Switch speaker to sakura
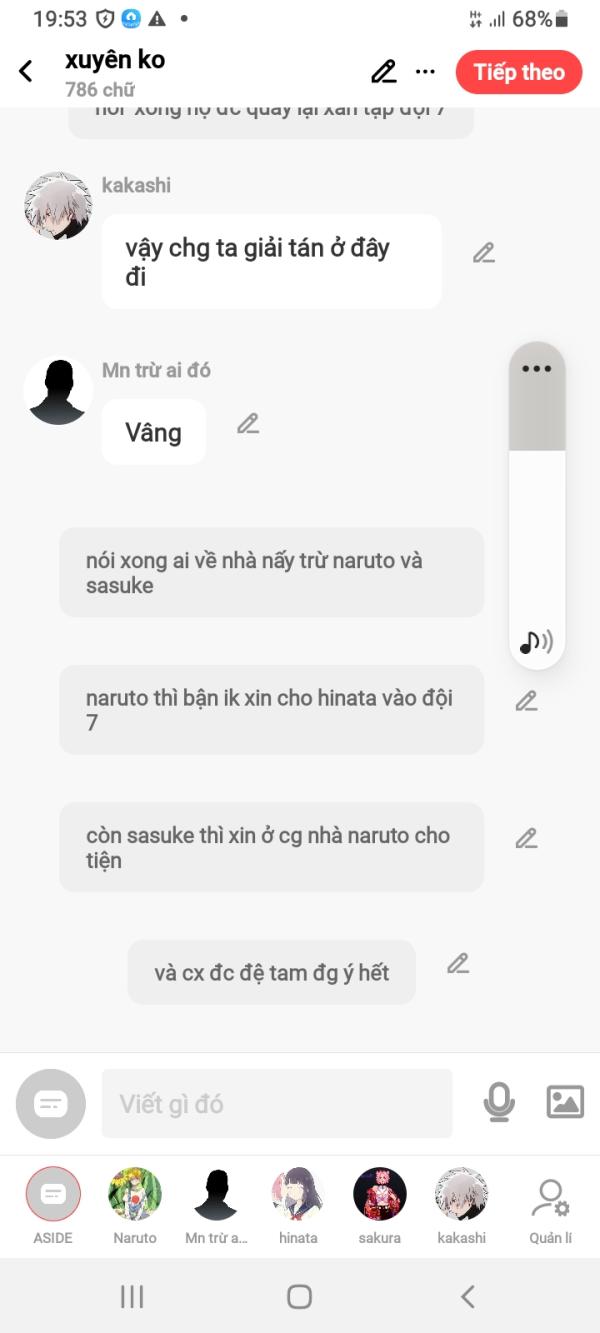600x1333 pixels. 380,1194
